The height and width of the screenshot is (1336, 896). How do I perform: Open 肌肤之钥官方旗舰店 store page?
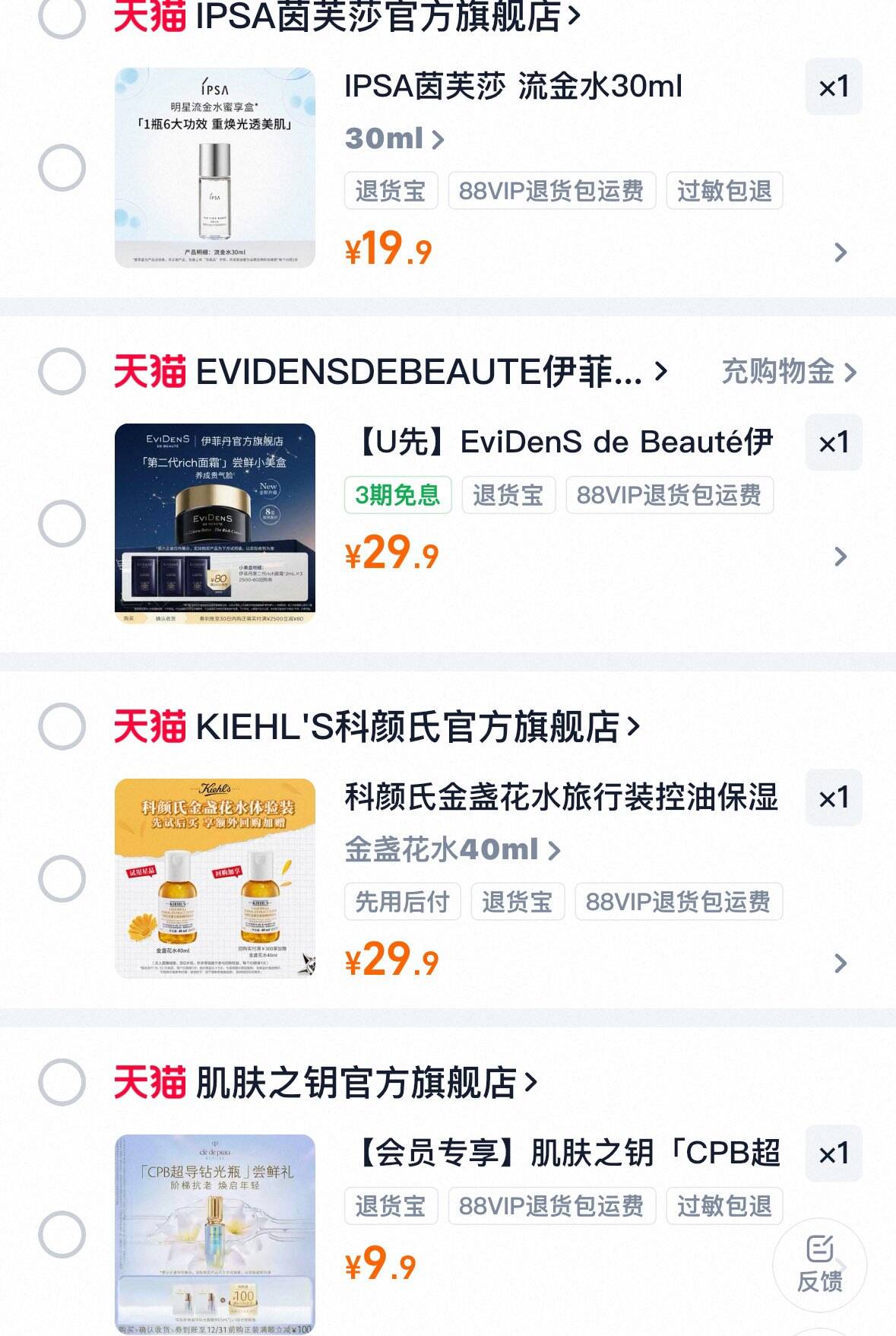[x=365, y=1082]
